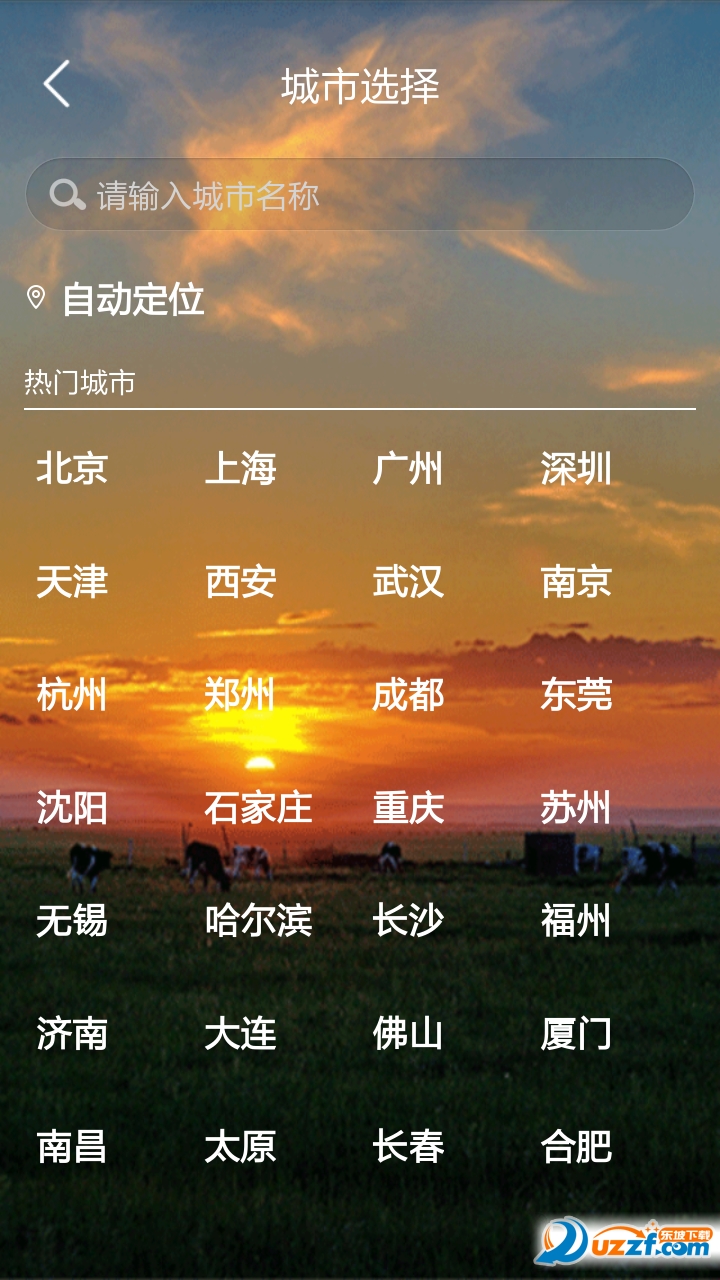Select the city 深圳
The width and height of the screenshot is (720, 1280).
(576, 468)
